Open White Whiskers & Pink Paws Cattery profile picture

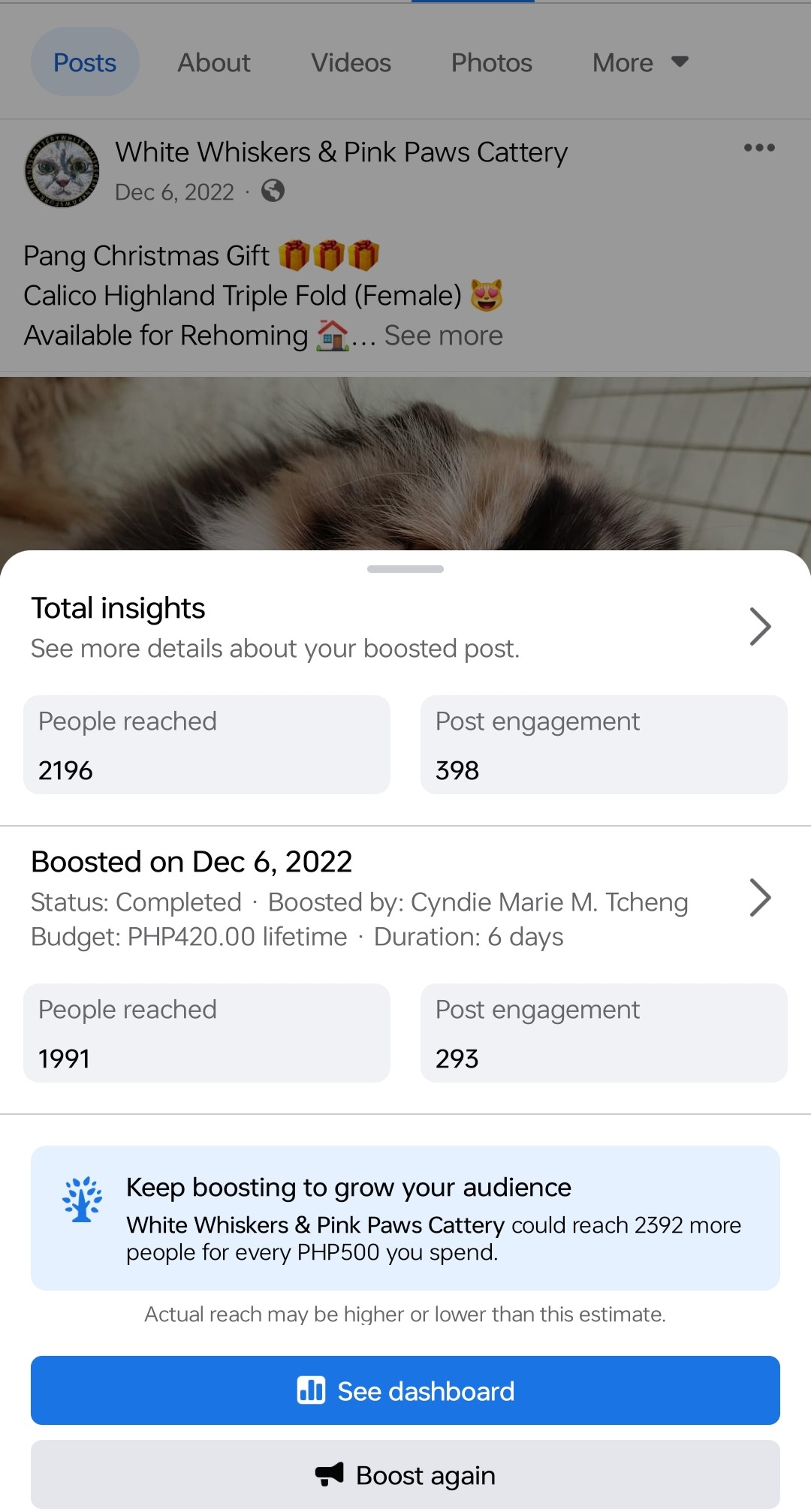pos(62,170)
